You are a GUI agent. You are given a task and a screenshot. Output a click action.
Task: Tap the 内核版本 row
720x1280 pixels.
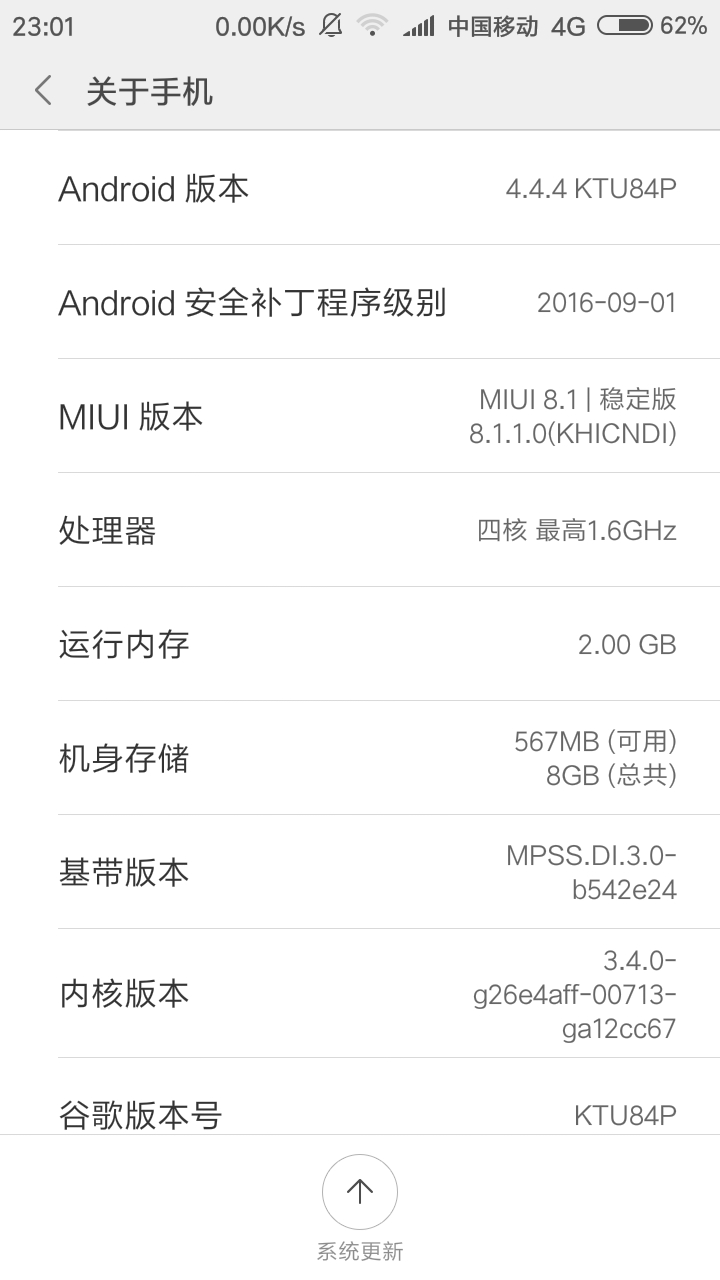[360, 993]
